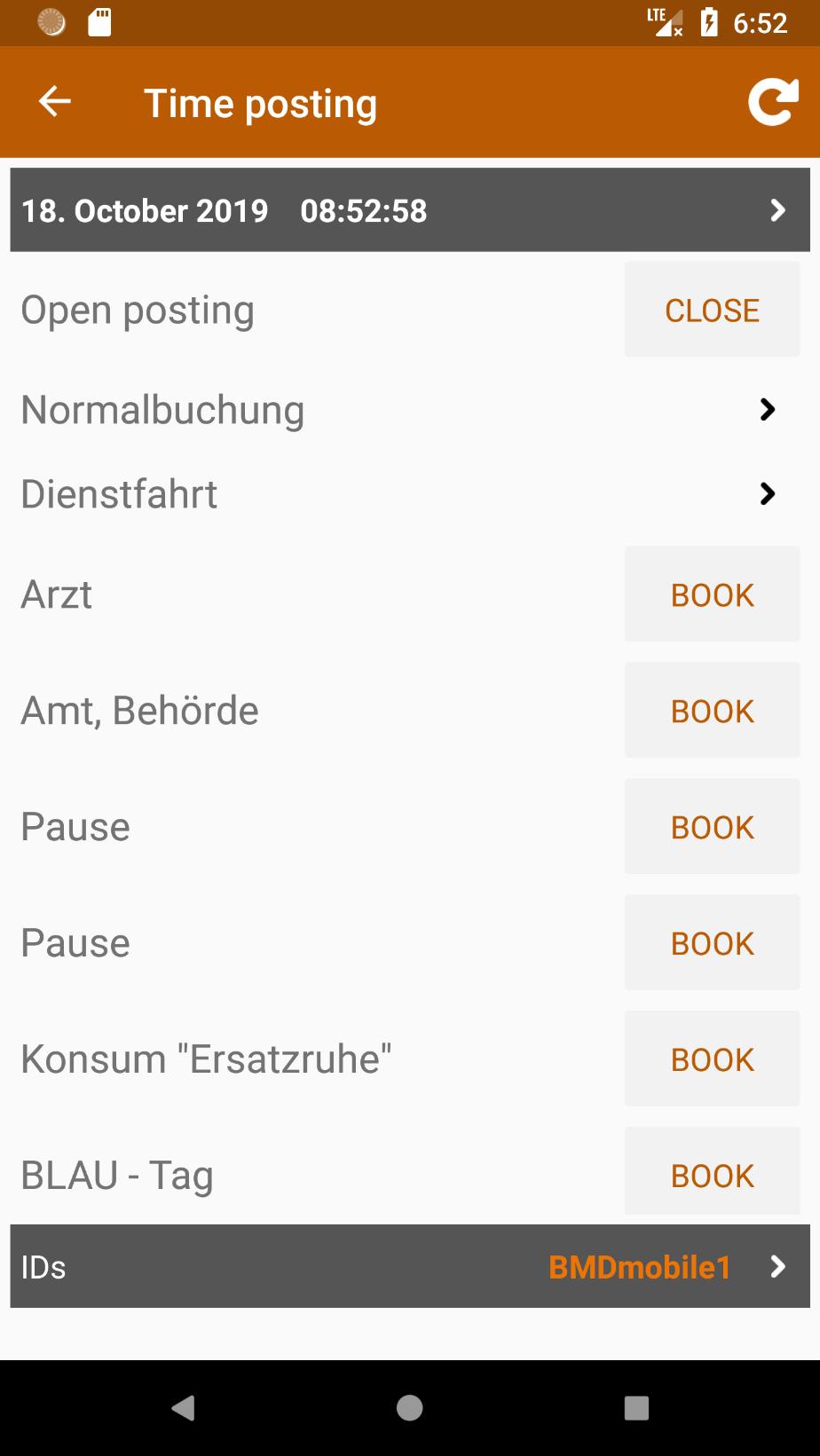
Task: Book the Pause activity
Action: (x=711, y=826)
